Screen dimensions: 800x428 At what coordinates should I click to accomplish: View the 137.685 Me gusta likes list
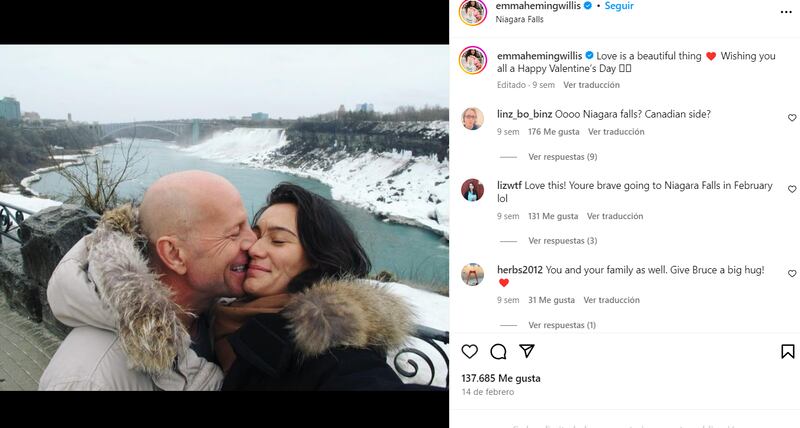pyautogui.click(x=501, y=378)
